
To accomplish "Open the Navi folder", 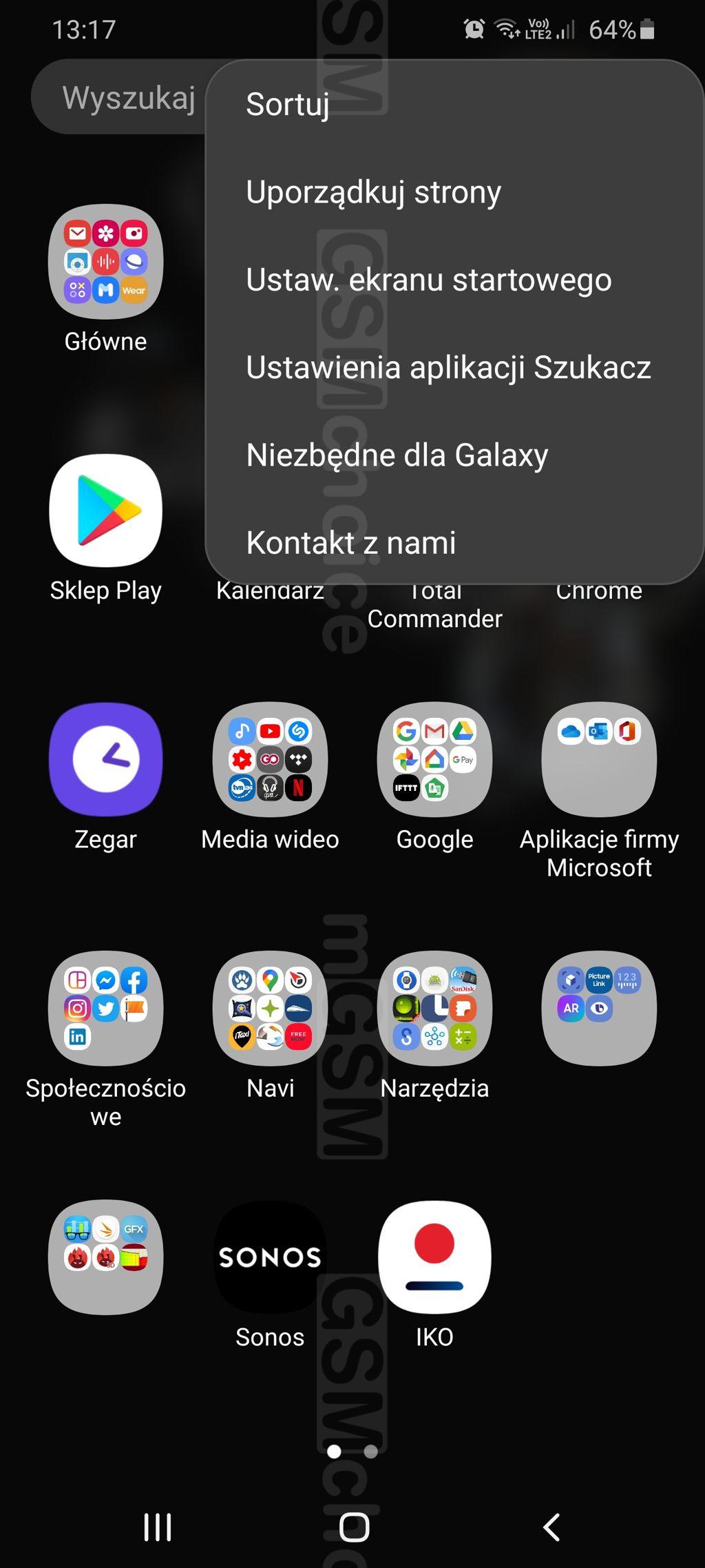I will point(271,1008).
